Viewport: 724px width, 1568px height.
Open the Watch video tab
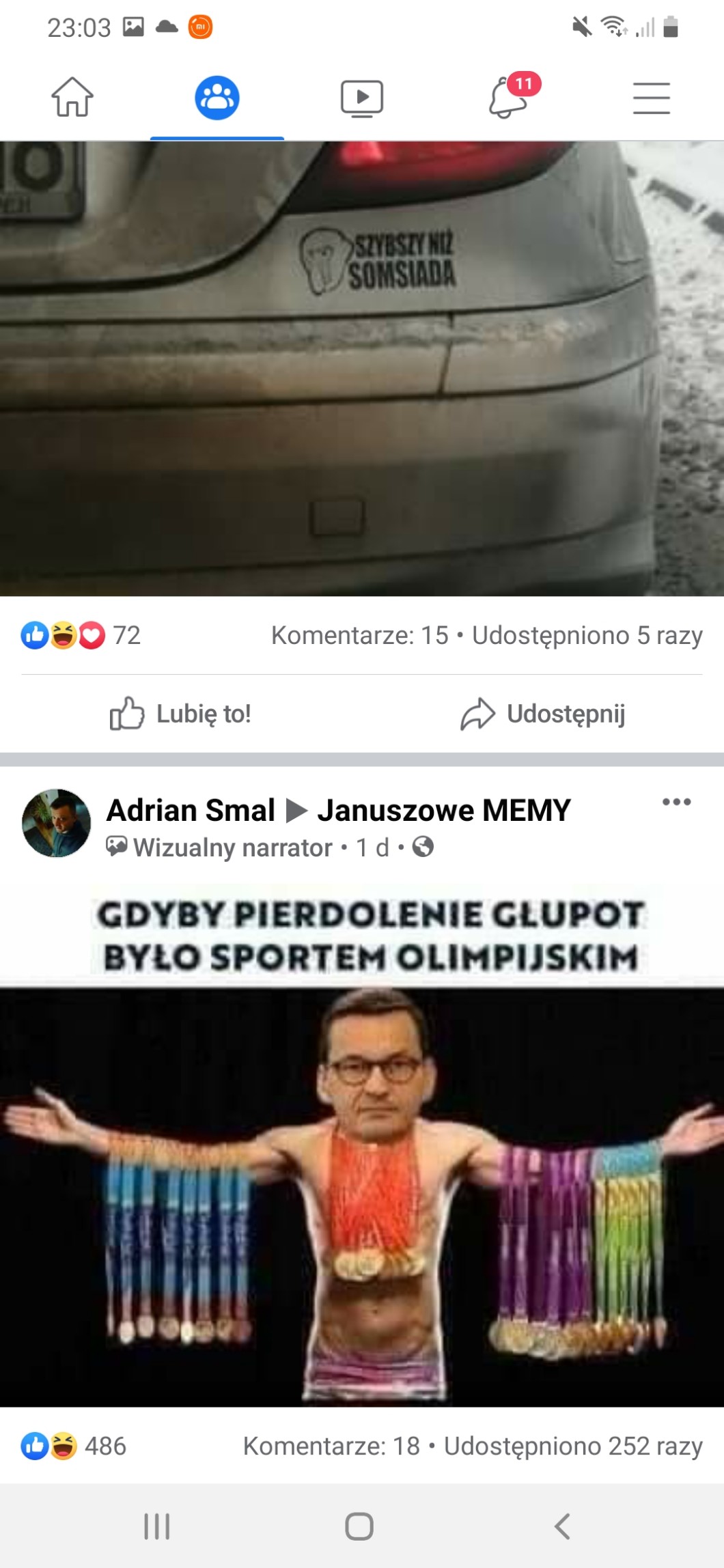click(362, 98)
